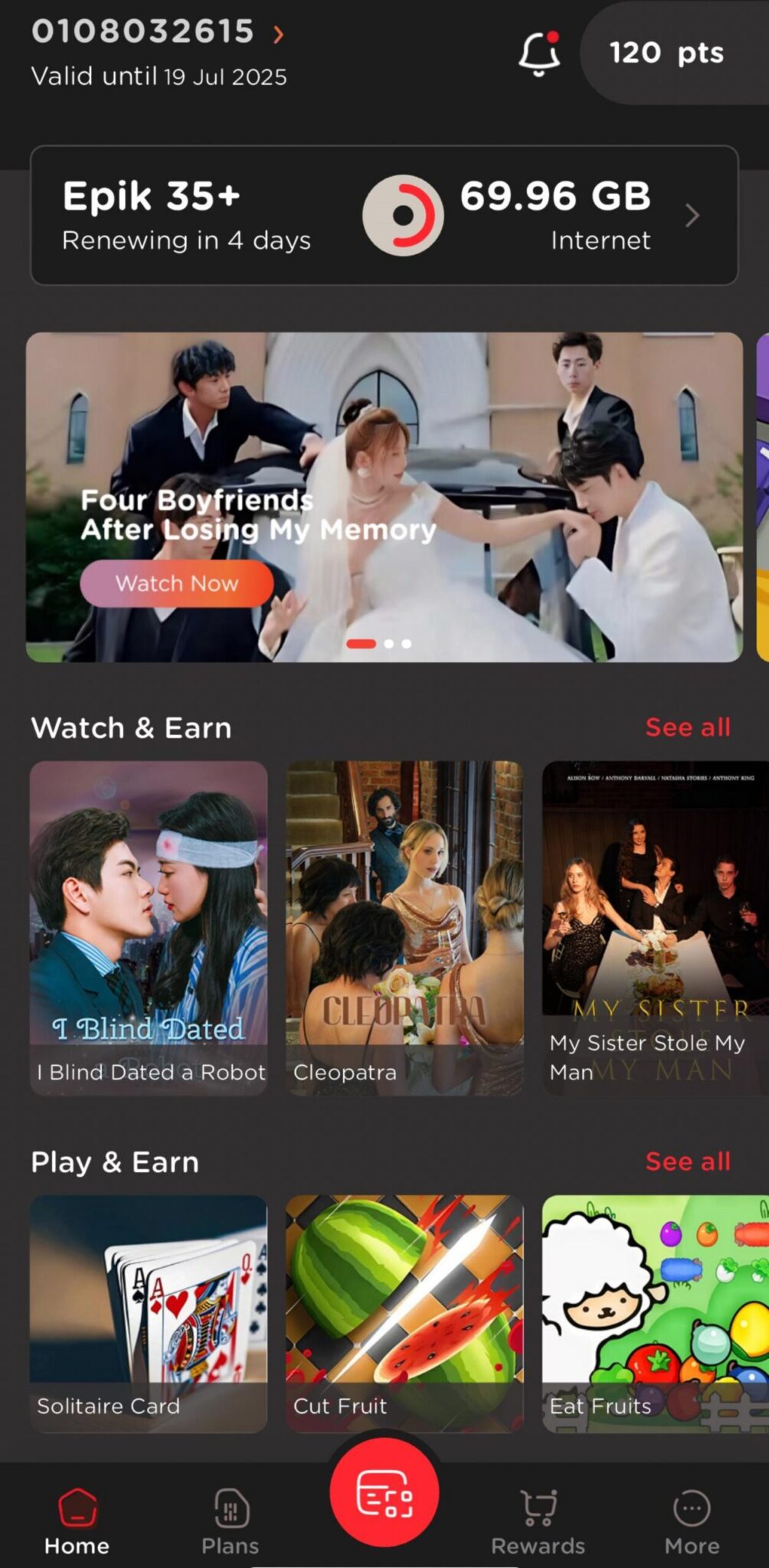Expand account details via phone number chevron
This screenshot has height=1568, width=769.
pos(280,34)
